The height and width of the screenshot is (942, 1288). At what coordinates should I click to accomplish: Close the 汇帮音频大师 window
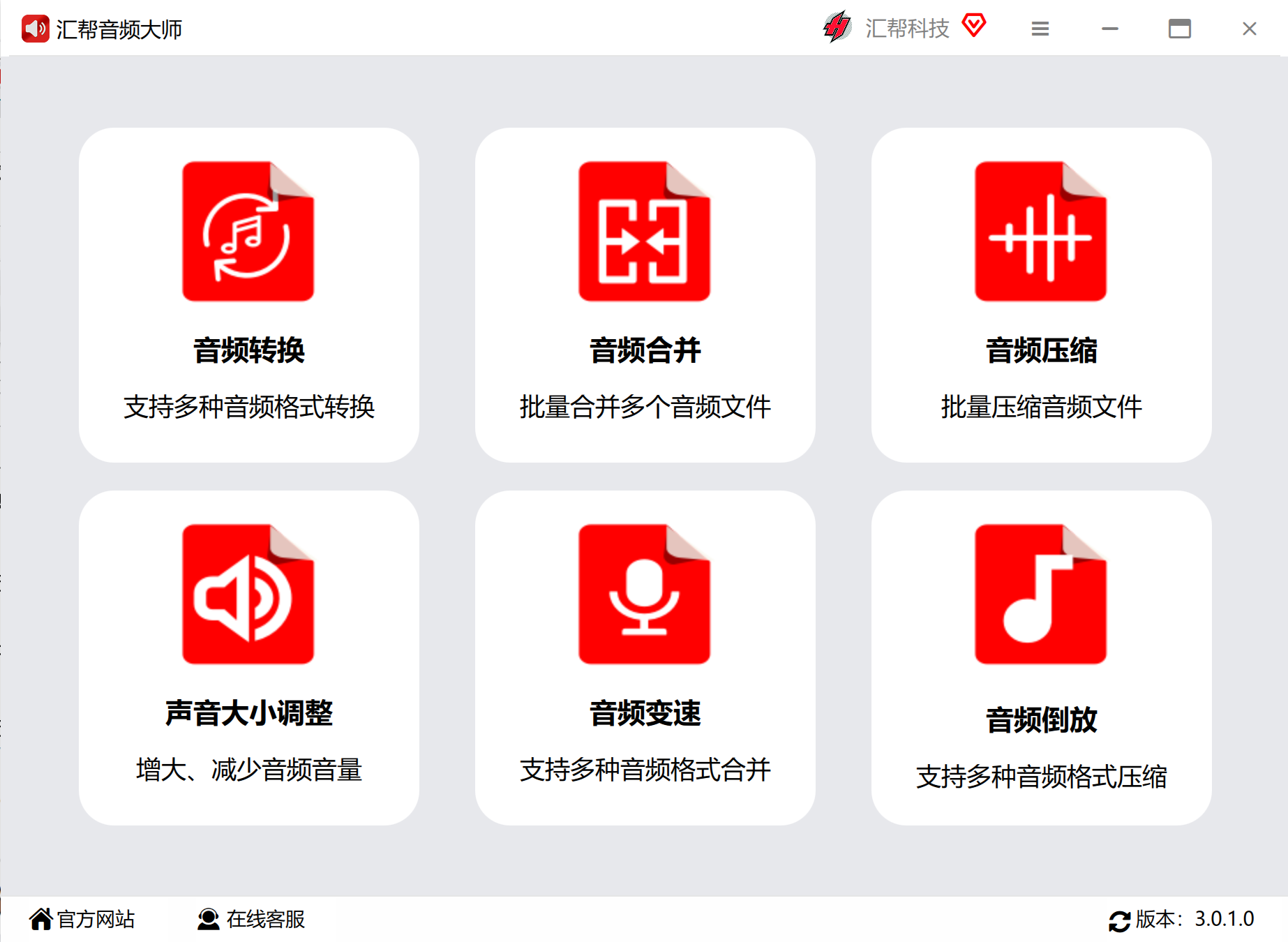1249,29
